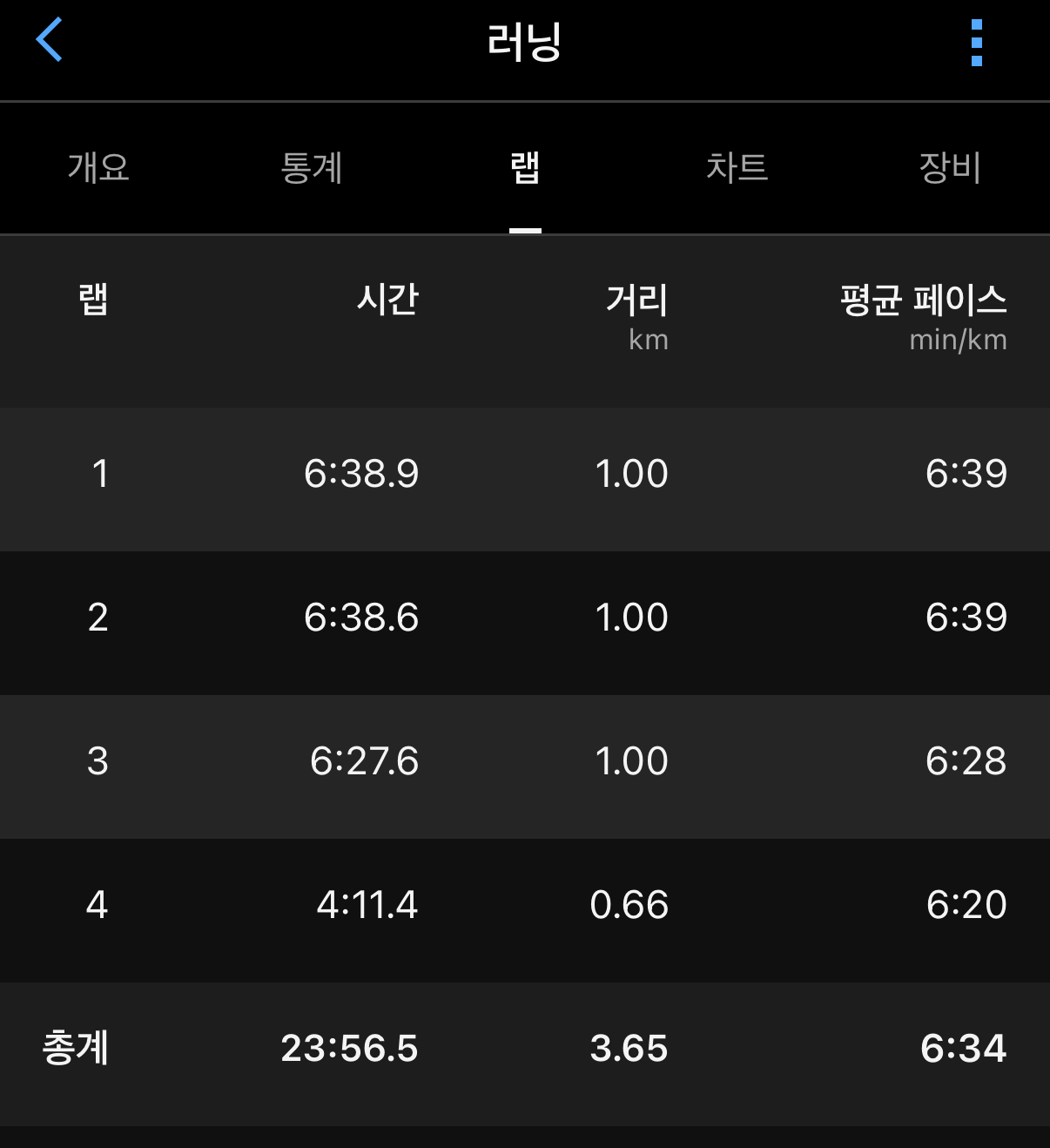1050x1148 pixels.
Task: Switch to the 장비 tab
Action: pyautogui.click(x=950, y=167)
